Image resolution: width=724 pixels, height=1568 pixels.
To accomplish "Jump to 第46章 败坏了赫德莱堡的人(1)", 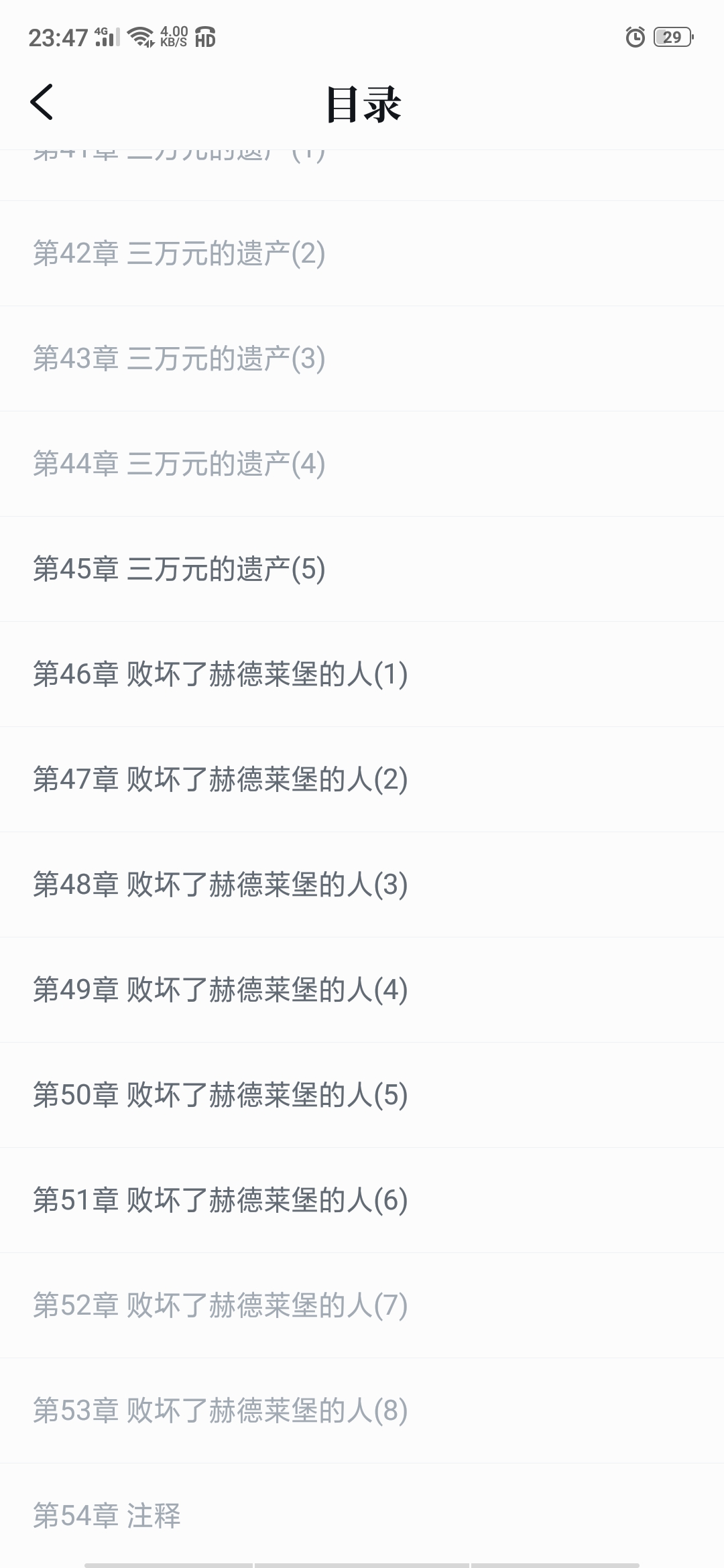I will (x=362, y=674).
